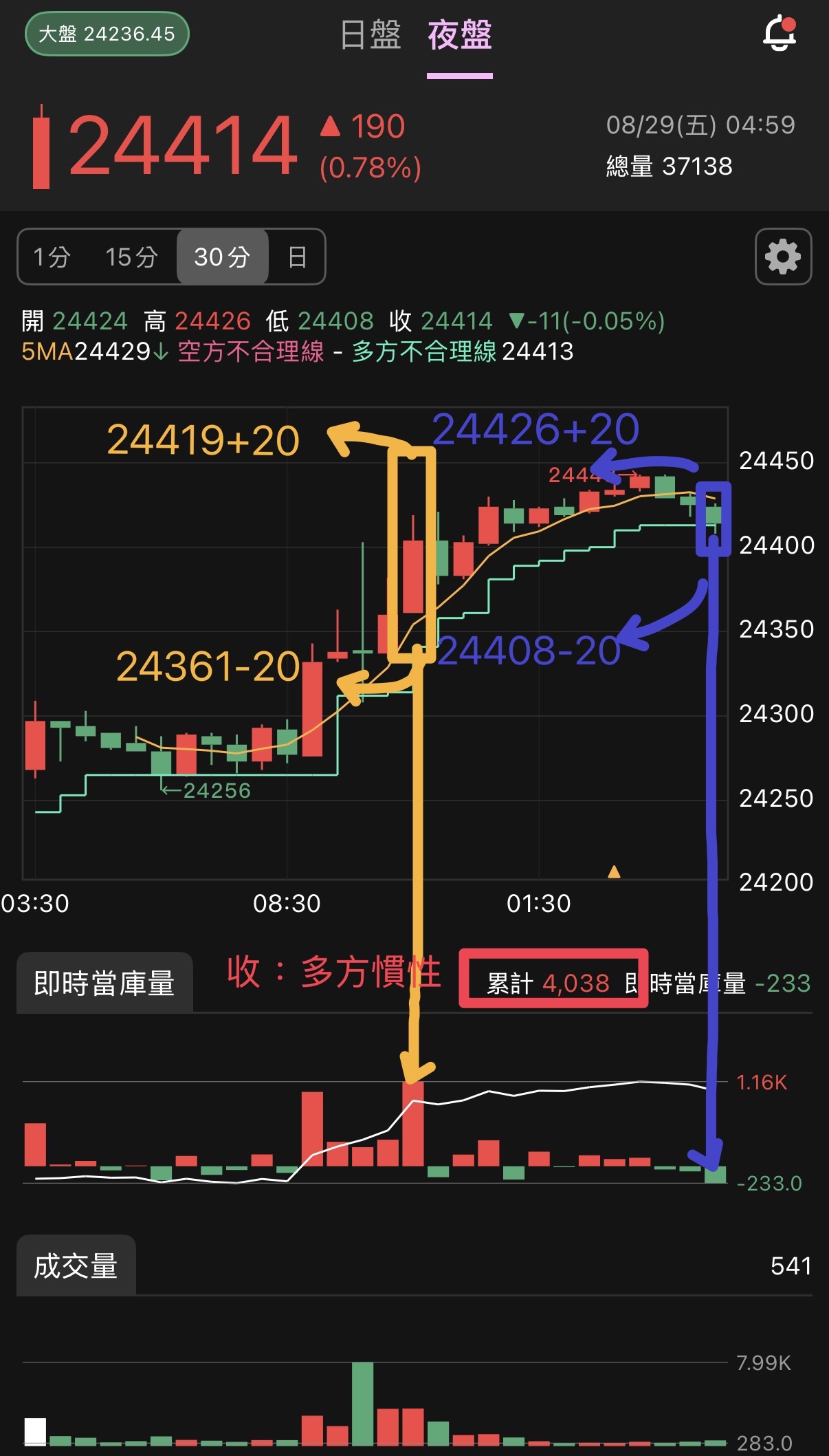The width and height of the screenshot is (829, 1456).
Task: Select the 30分 interval
Action: [x=222, y=257]
